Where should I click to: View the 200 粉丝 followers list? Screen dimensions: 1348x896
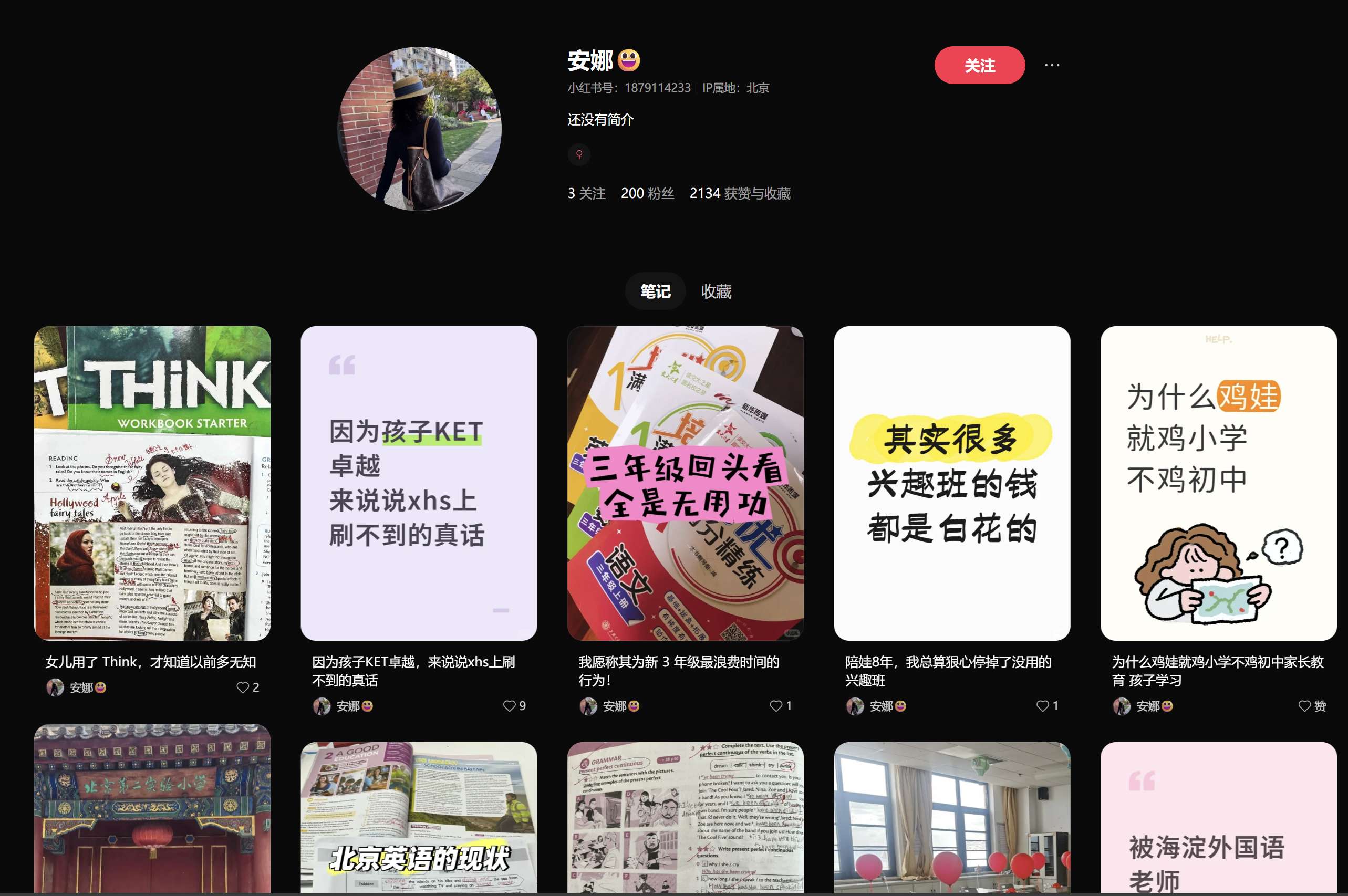tap(647, 193)
